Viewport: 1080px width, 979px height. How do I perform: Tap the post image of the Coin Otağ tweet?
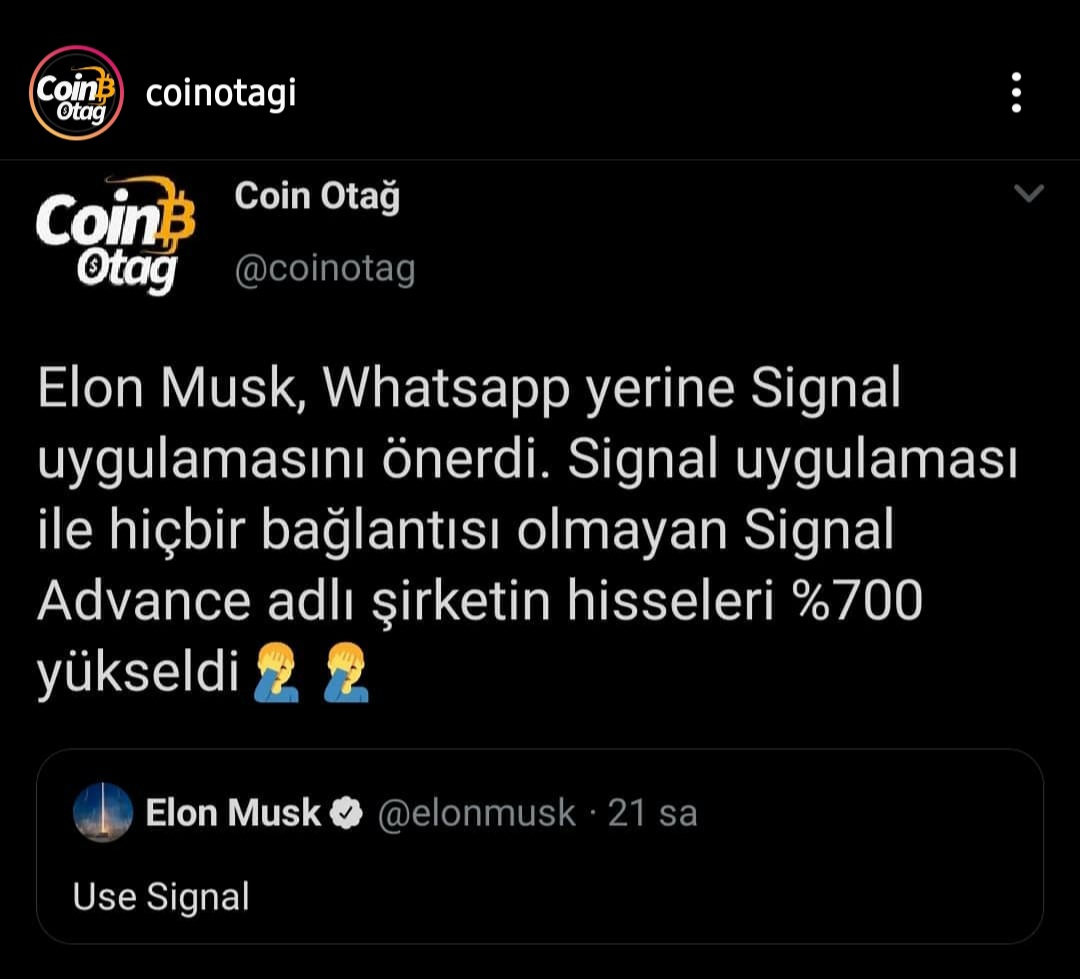click(x=540, y=560)
